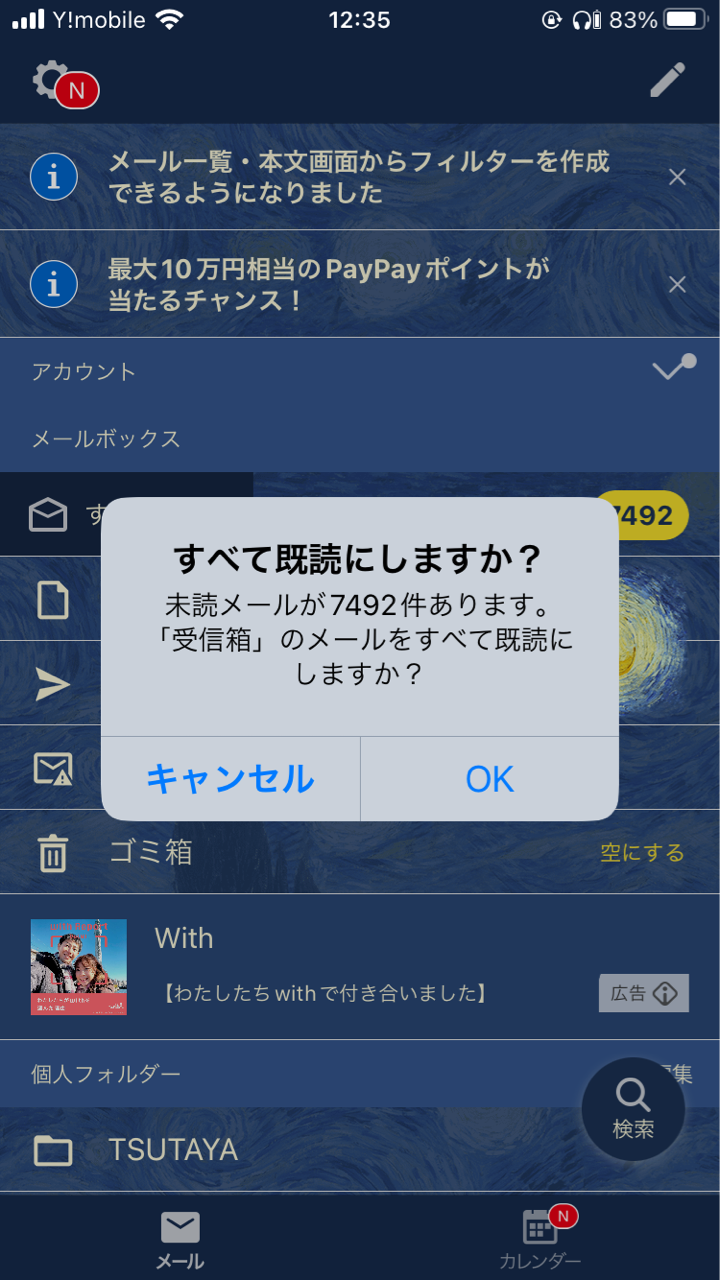The width and height of the screenshot is (720, 1280).
Task: Dismiss the filter creation notice banner
Action: [x=677, y=177]
